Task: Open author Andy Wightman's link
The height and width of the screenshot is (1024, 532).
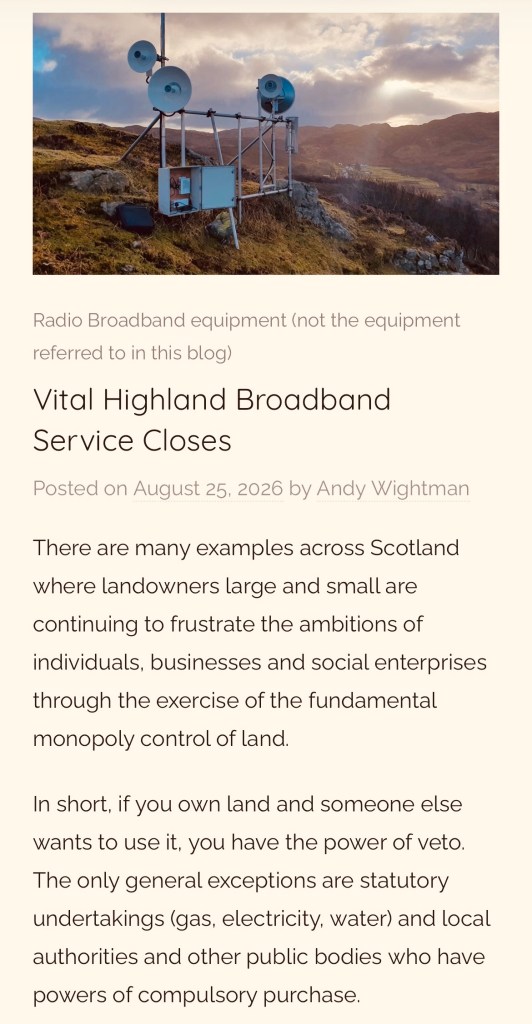Action: (393, 488)
